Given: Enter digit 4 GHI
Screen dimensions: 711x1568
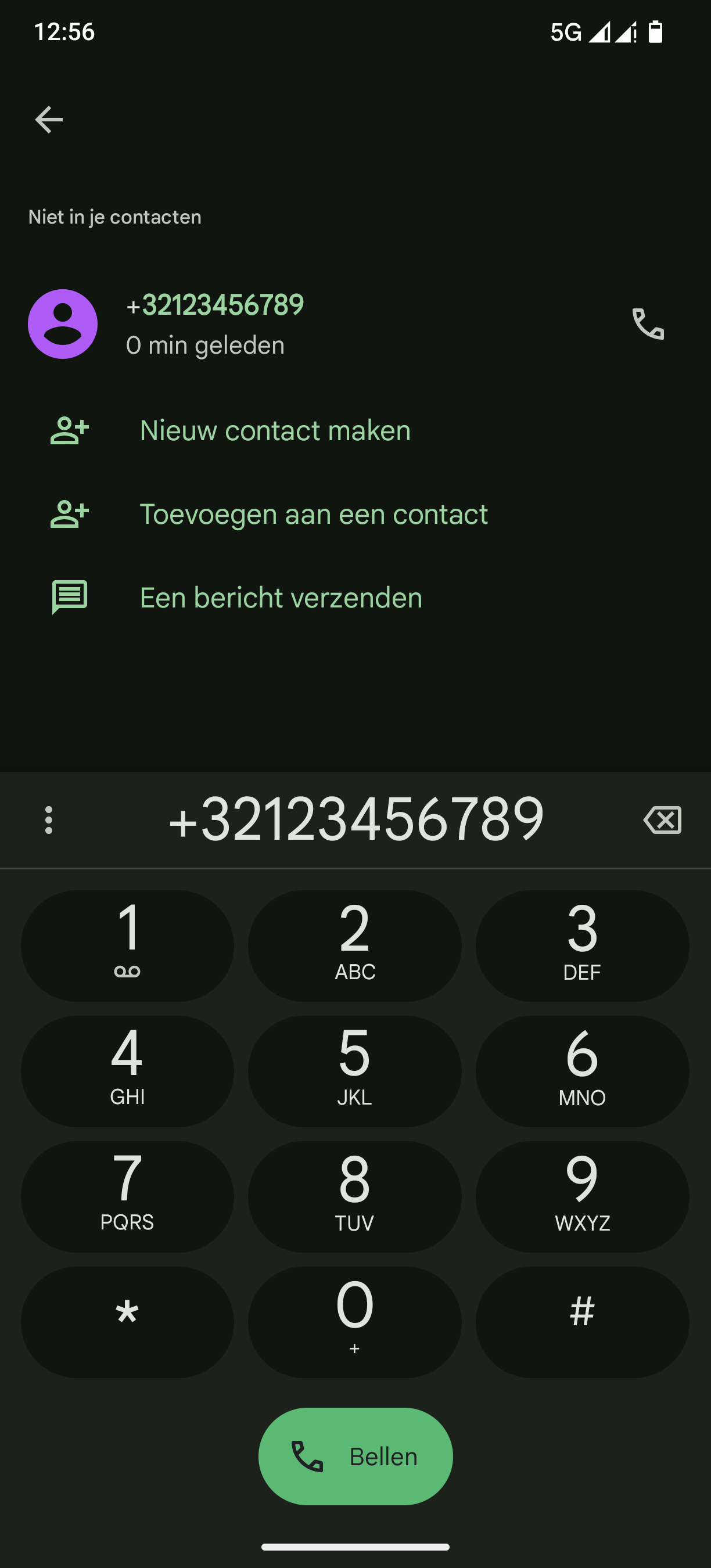Looking at the screenshot, I should (127, 1071).
